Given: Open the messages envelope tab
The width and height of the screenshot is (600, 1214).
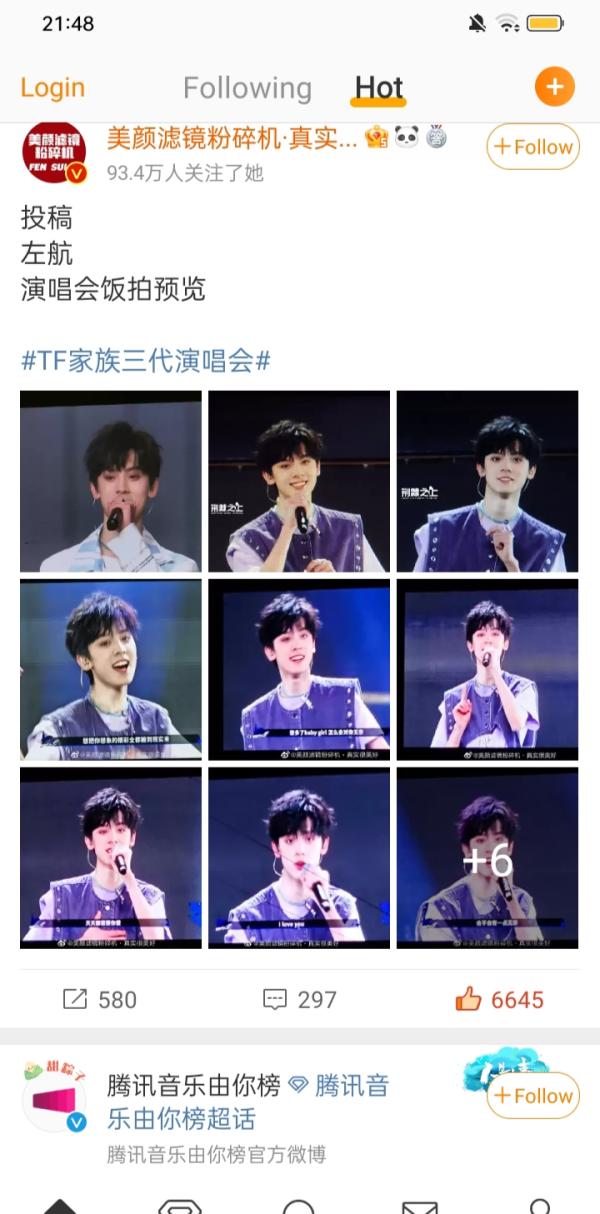Looking at the screenshot, I should [419, 1205].
